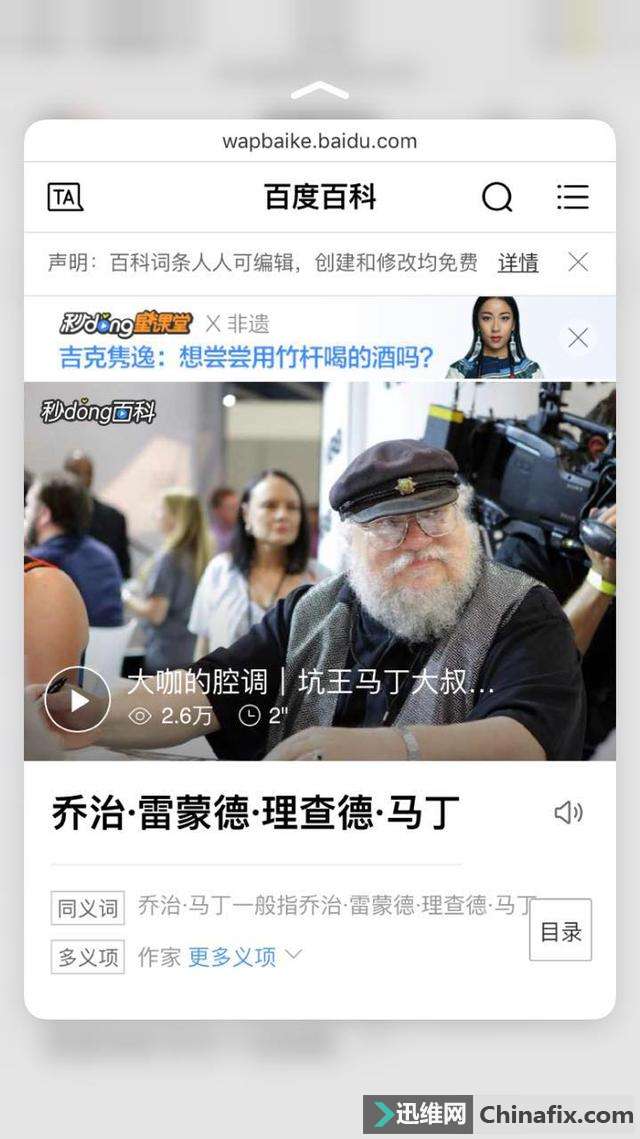Open the TA icon in the header
Image resolution: width=640 pixels, height=1139 pixels.
point(65,197)
